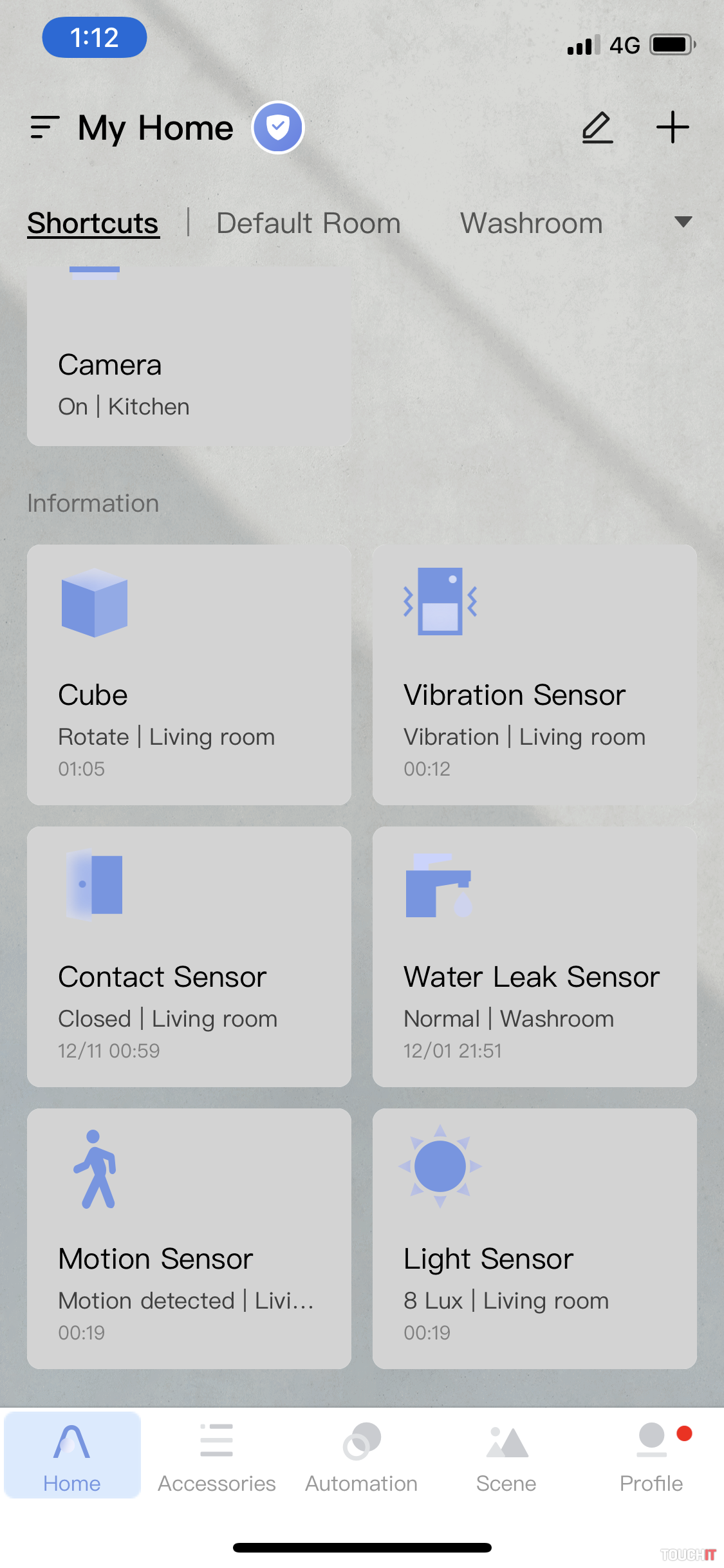The image size is (724, 1568).
Task: Add a new device with plus icon
Action: pyautogui.click(x=673, y=127)
